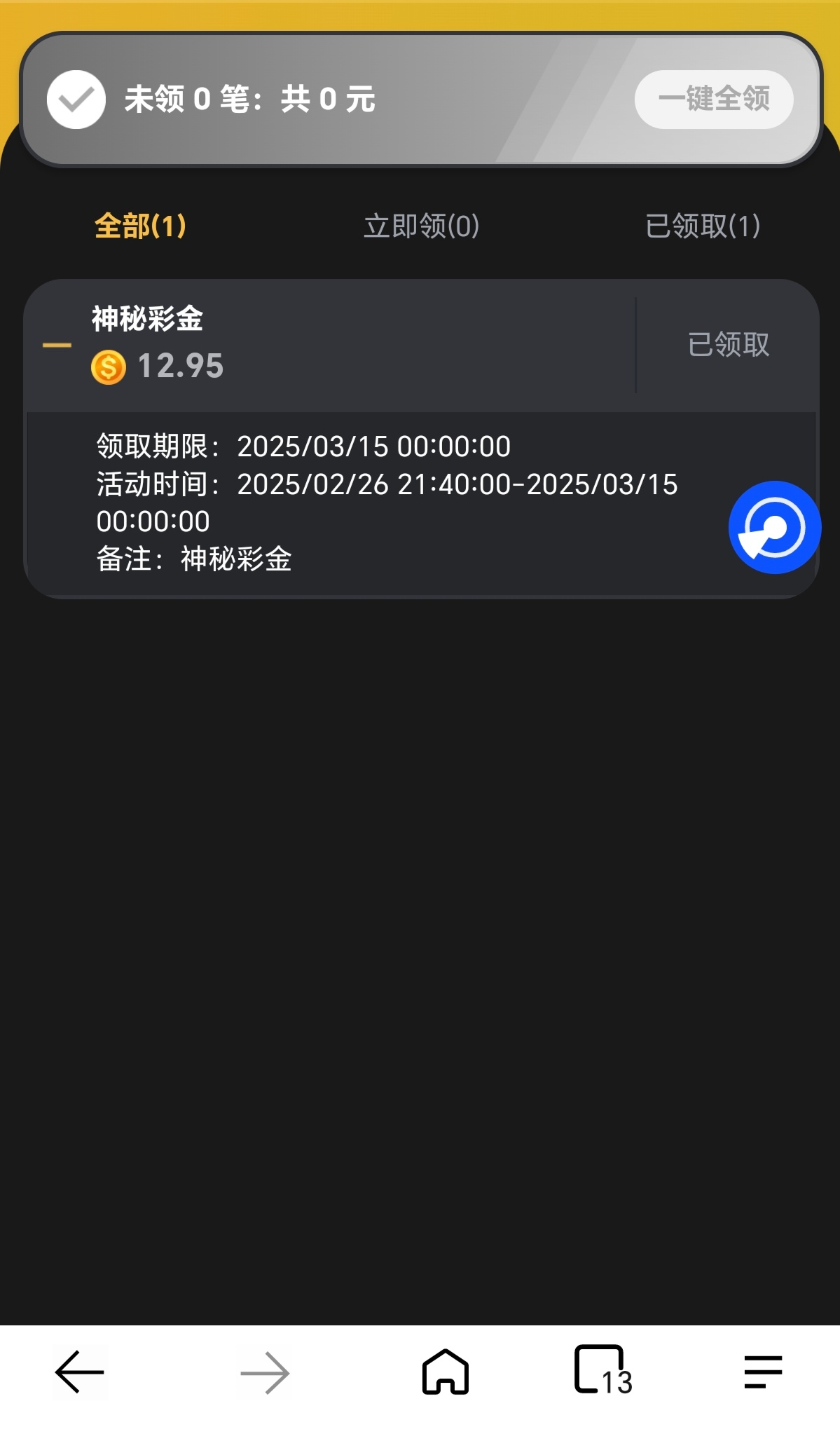This screenshot has width=840, height=1455.
Task: Toggle the select-all checkmark at top
Action: click(x=76, y=100)
